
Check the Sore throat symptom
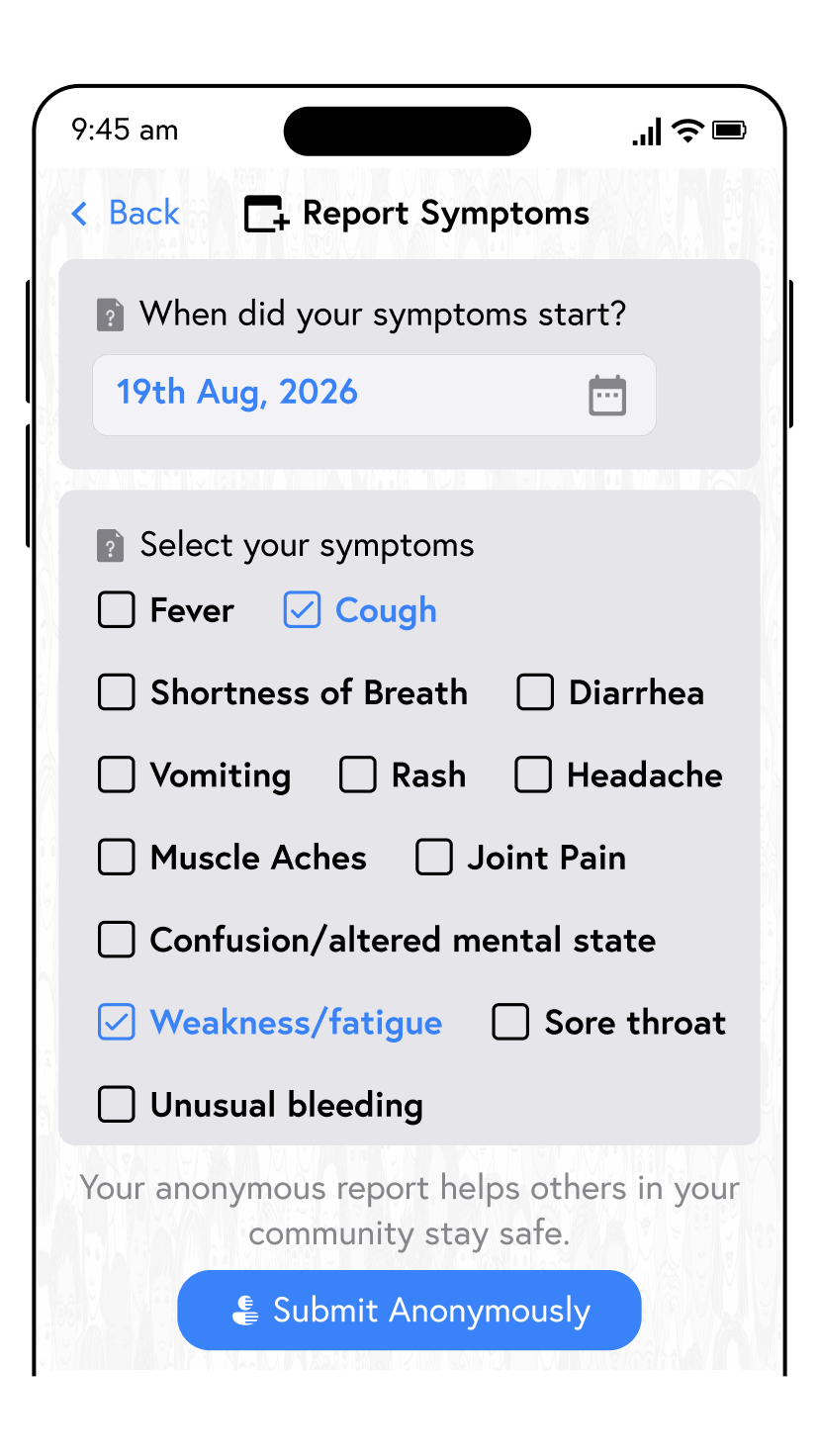[510, 1022]
